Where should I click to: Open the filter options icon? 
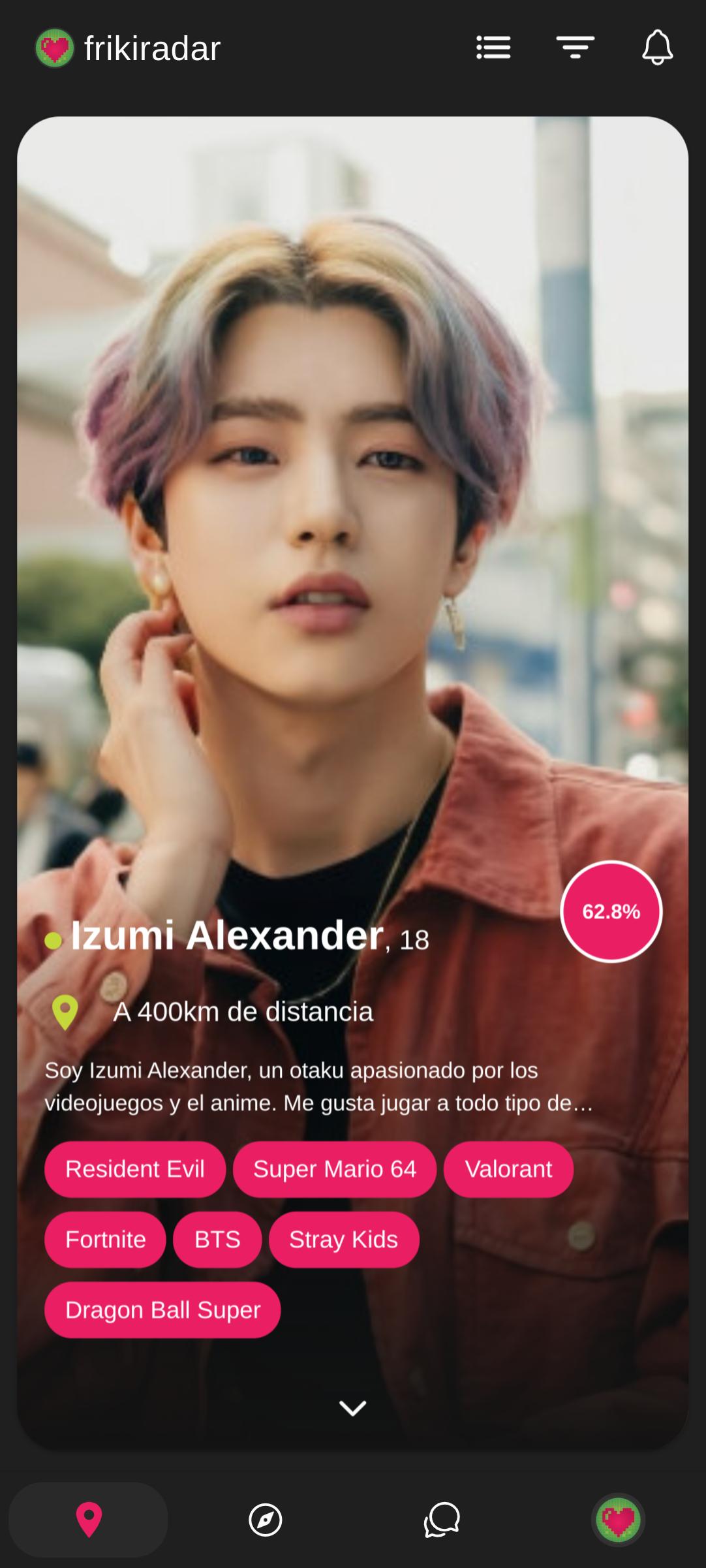pos(576,48)
